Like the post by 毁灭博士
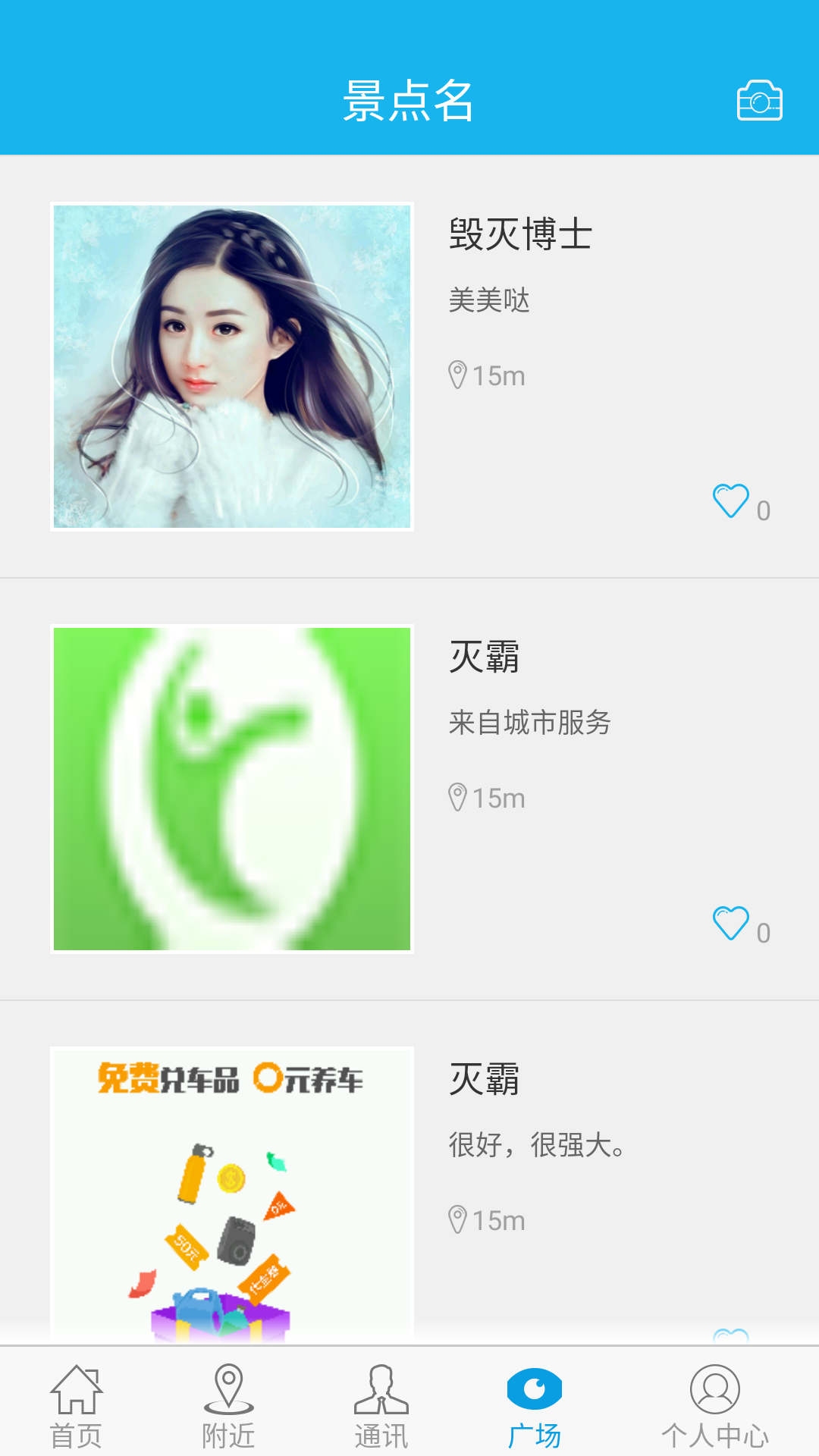Viewport: 819px width, 1456px height. [x=731, y=502]
